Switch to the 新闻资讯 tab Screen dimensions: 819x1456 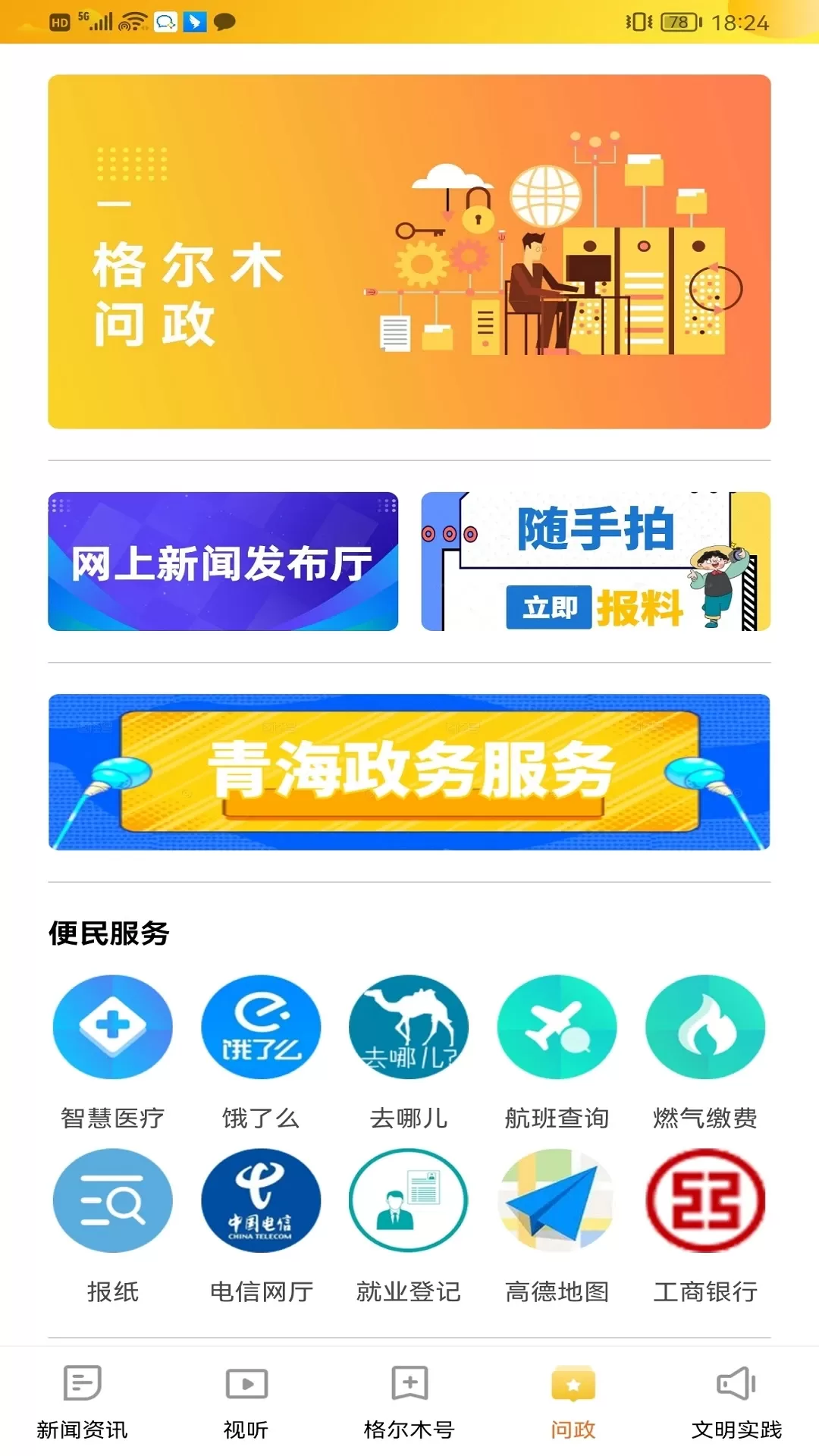82,1403
